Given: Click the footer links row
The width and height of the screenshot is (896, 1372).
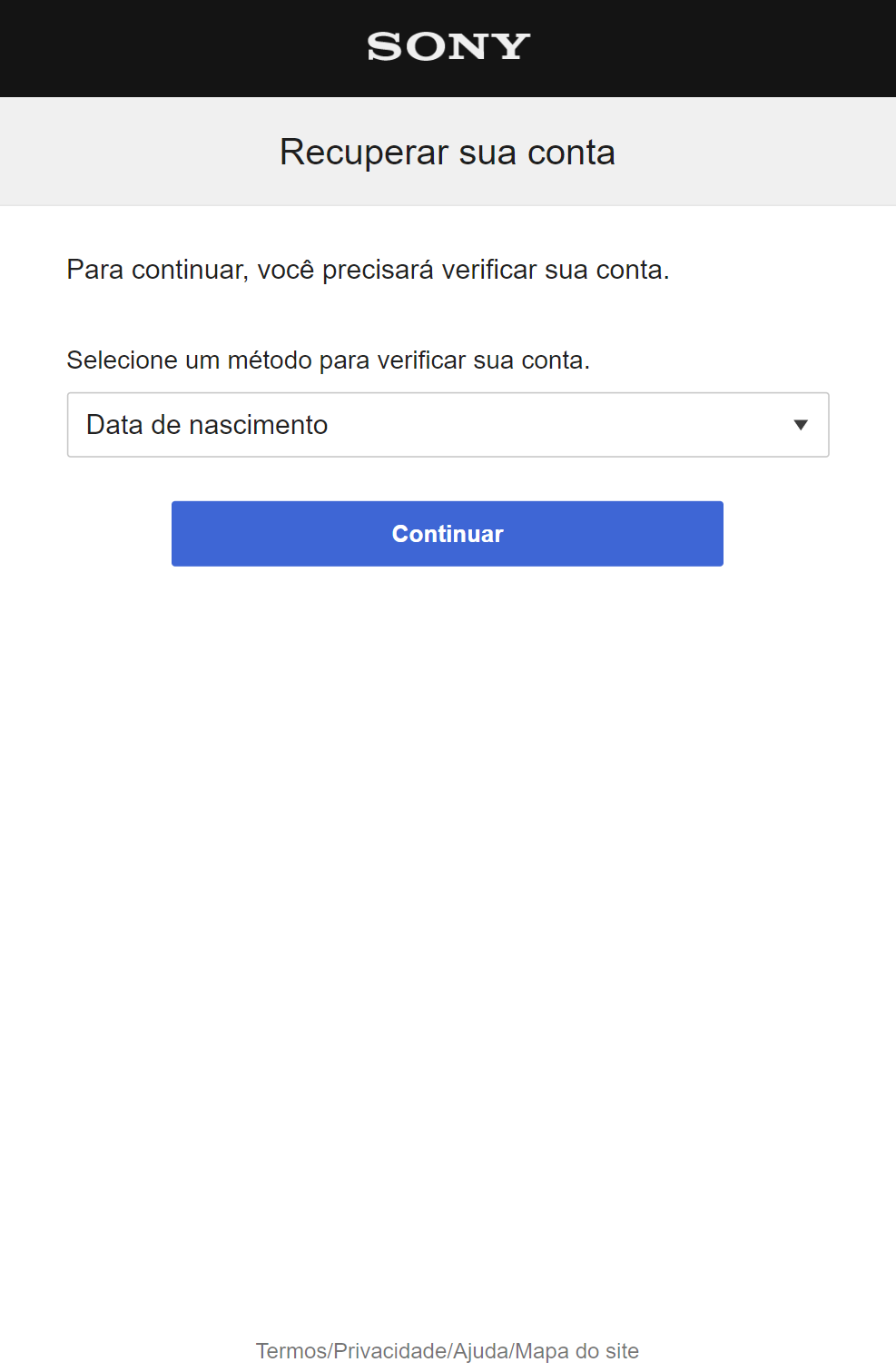Looking at the screenshot, I should (x=448, y=1351).
